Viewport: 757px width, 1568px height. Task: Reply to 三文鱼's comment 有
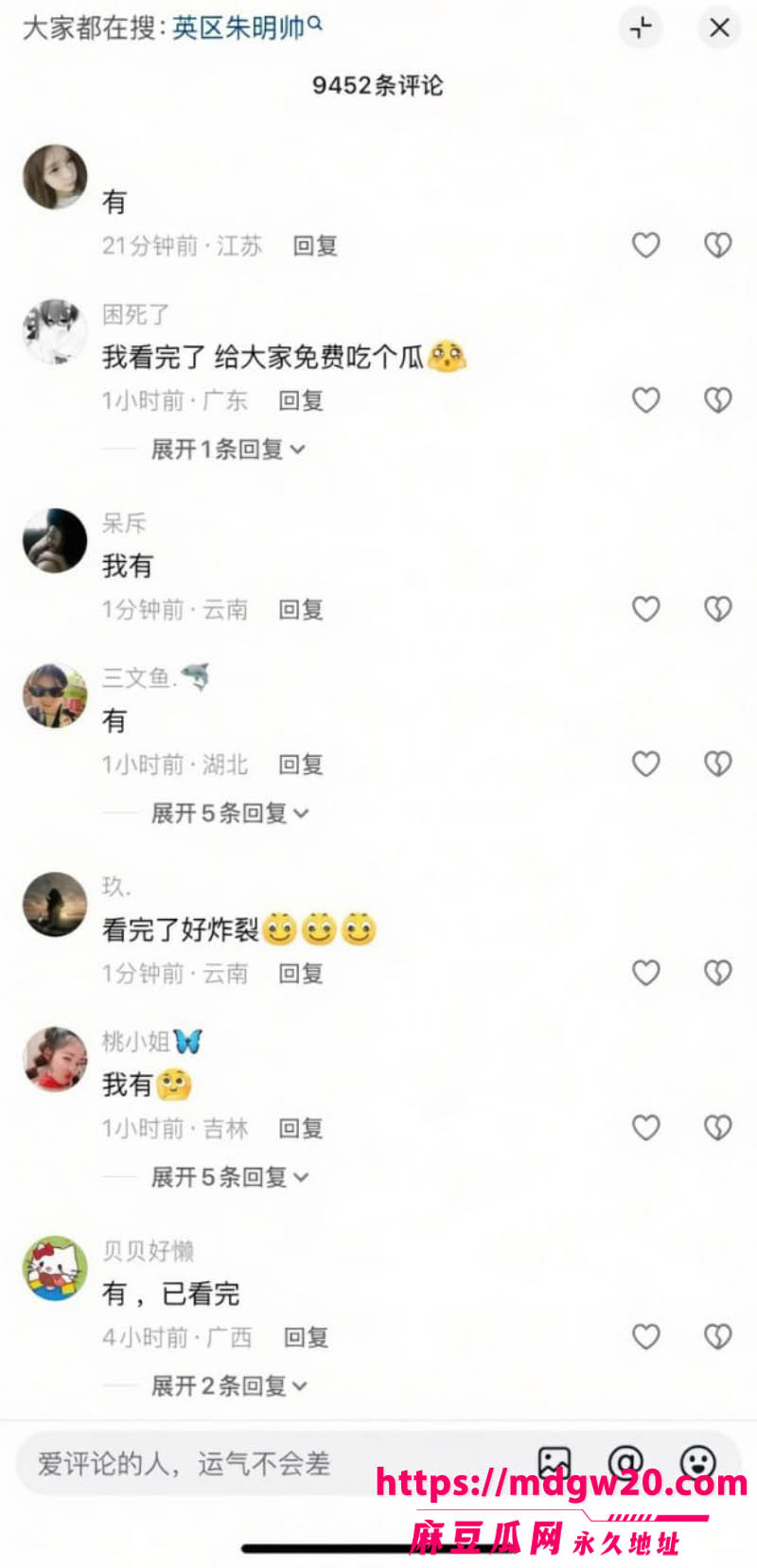pyautogui.click(x=301, y=765)
